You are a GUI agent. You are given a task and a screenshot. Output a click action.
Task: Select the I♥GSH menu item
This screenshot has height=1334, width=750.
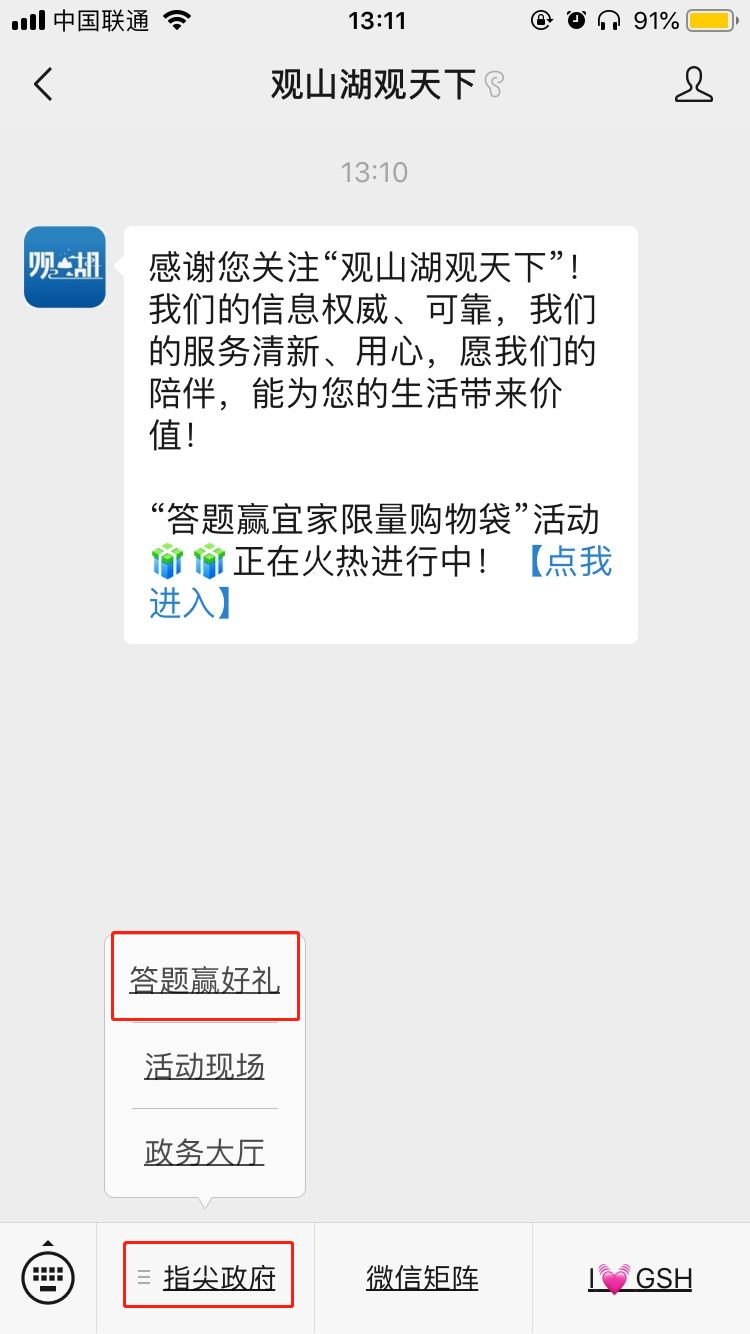639,1277
